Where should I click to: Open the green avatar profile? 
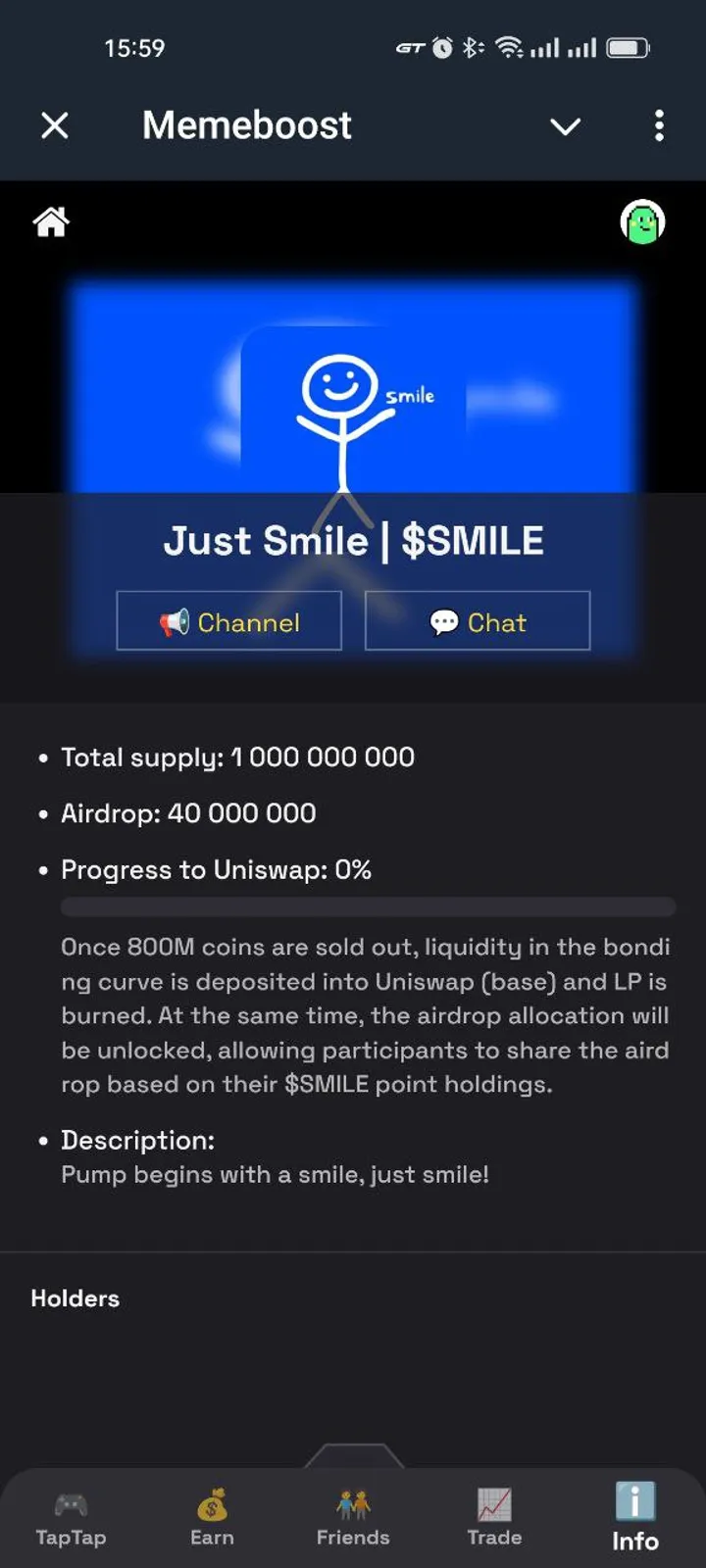coord(642,222)
